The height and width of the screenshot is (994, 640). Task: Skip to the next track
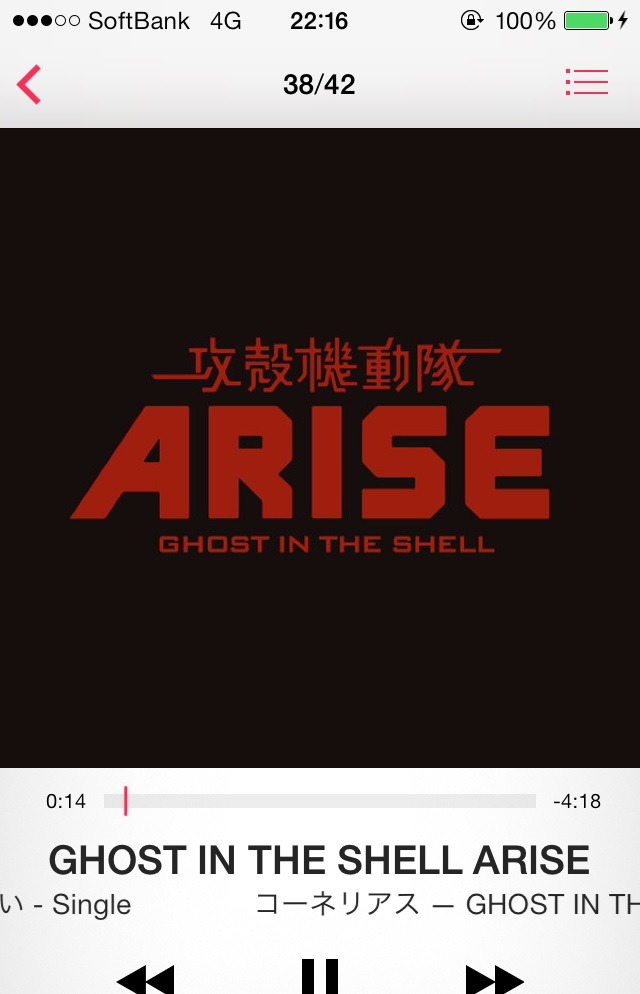pos(494,978)
